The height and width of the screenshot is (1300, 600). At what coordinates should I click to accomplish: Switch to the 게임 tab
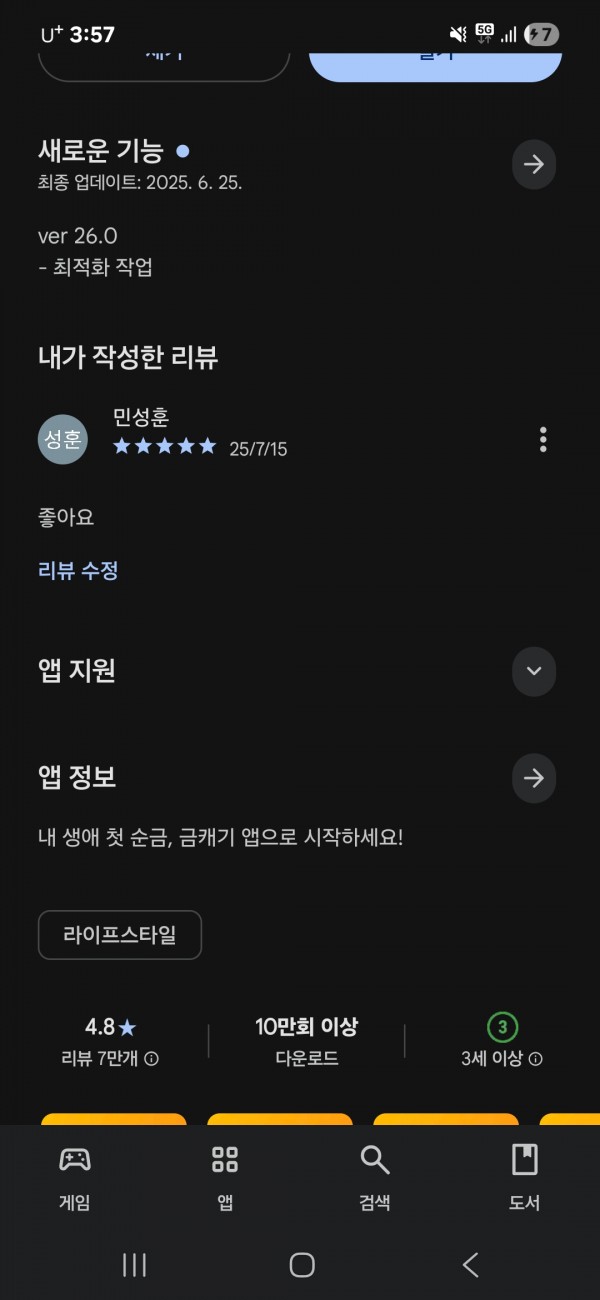(75, 1177)
